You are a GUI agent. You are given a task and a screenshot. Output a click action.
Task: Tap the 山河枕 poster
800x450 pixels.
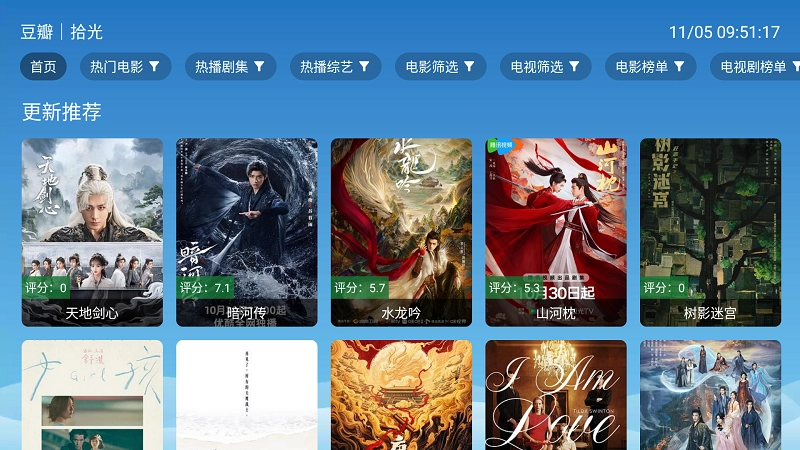pos(556,232)
